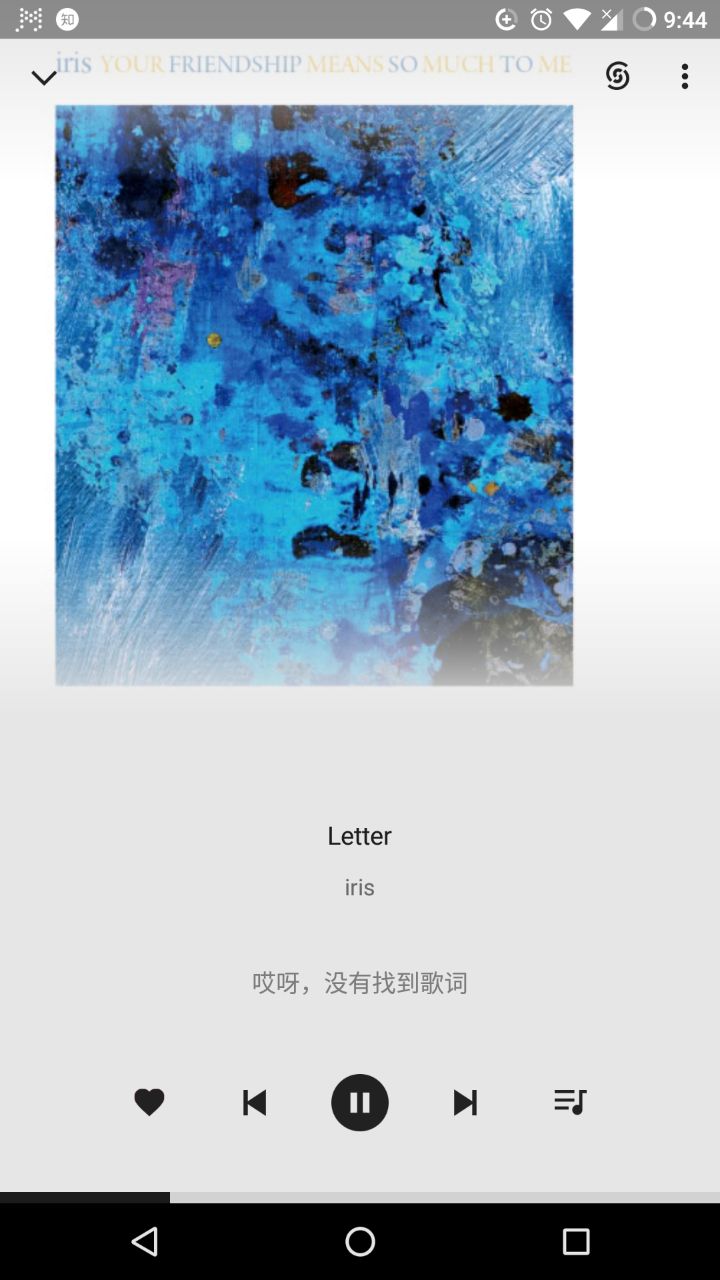Skip to the previous track
The width and height of the screenshot is (720, 1280).
point(255,1102)
